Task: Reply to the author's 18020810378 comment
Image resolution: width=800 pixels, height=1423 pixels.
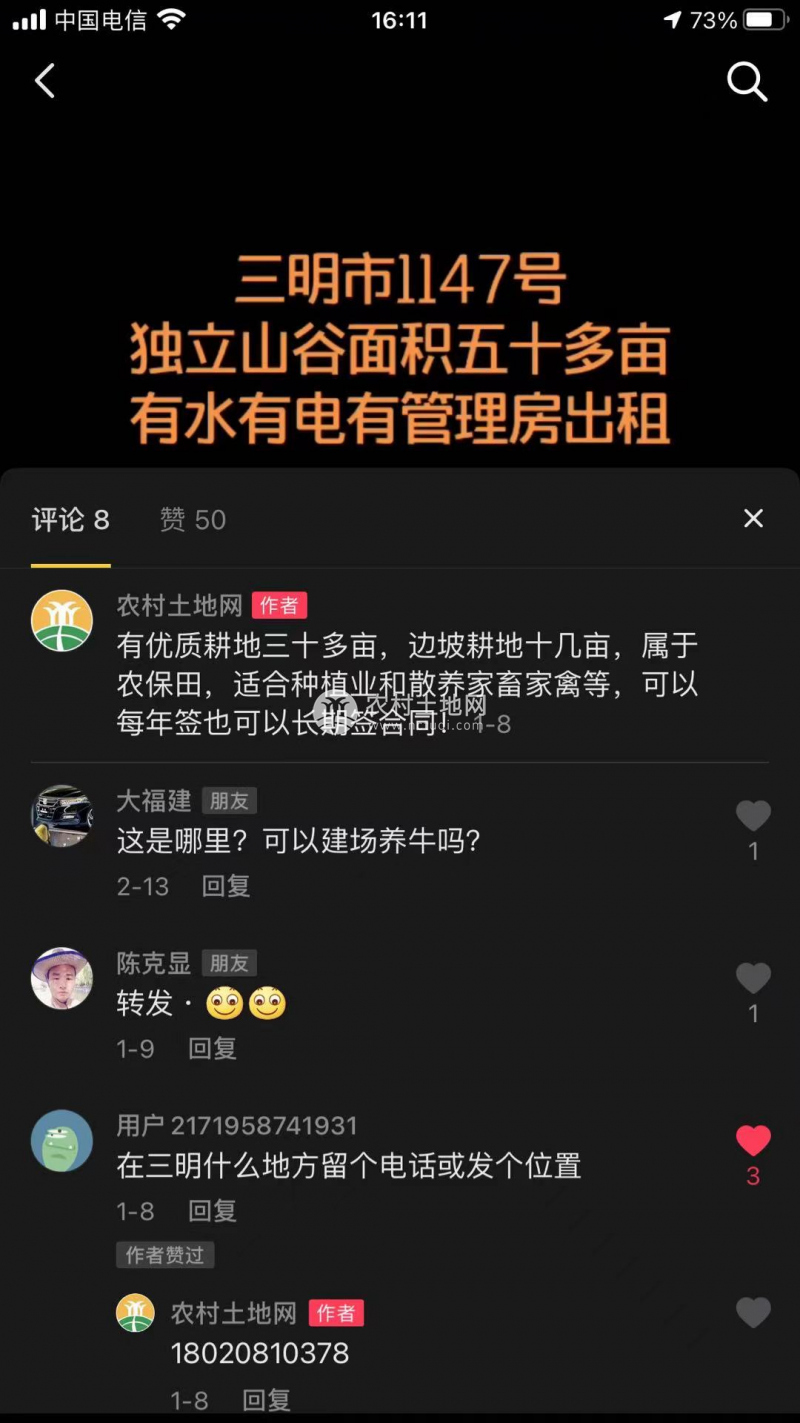Action: click(266, 1400)
